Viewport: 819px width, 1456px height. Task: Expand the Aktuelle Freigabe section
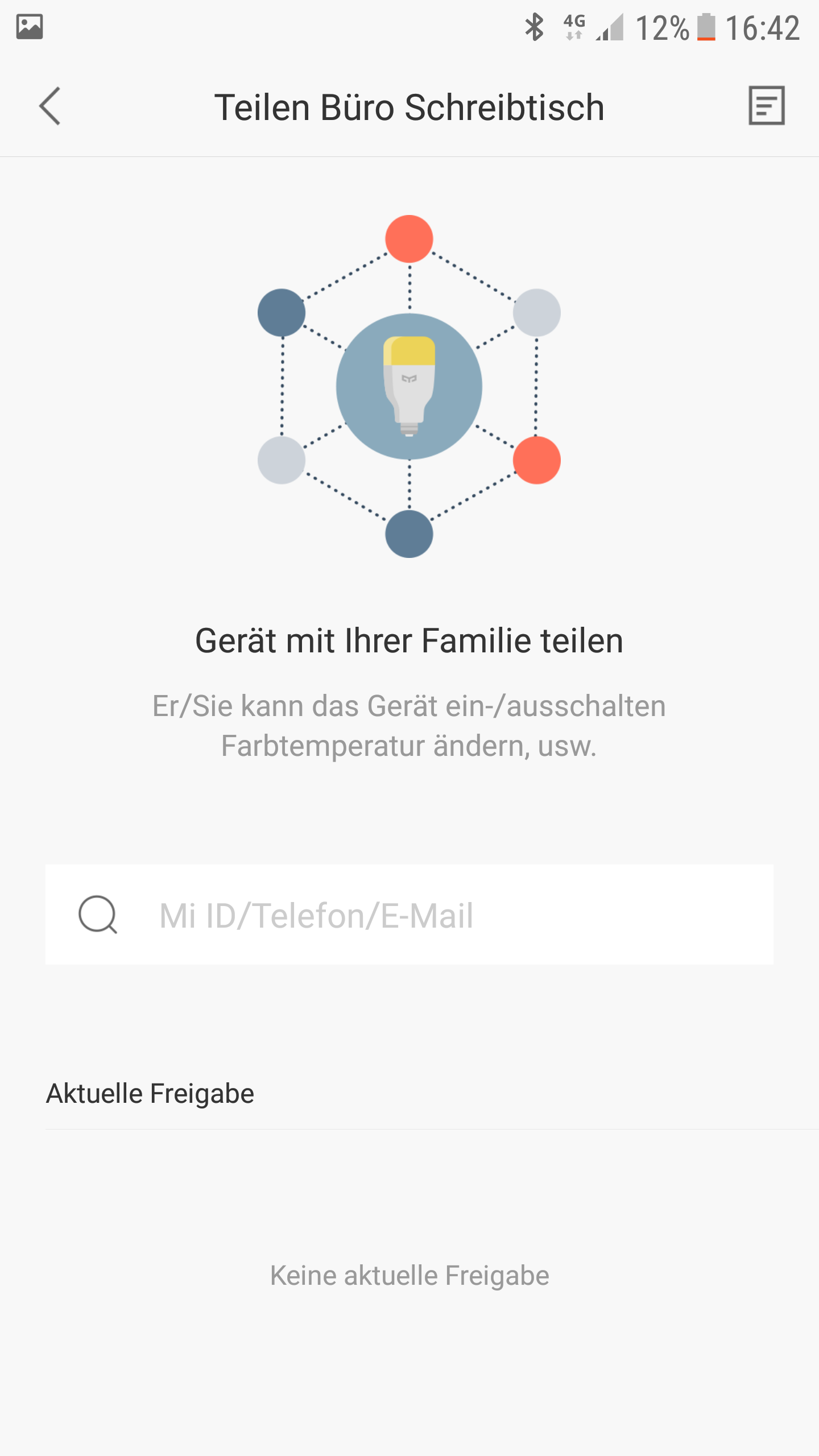coord(150,1091)
